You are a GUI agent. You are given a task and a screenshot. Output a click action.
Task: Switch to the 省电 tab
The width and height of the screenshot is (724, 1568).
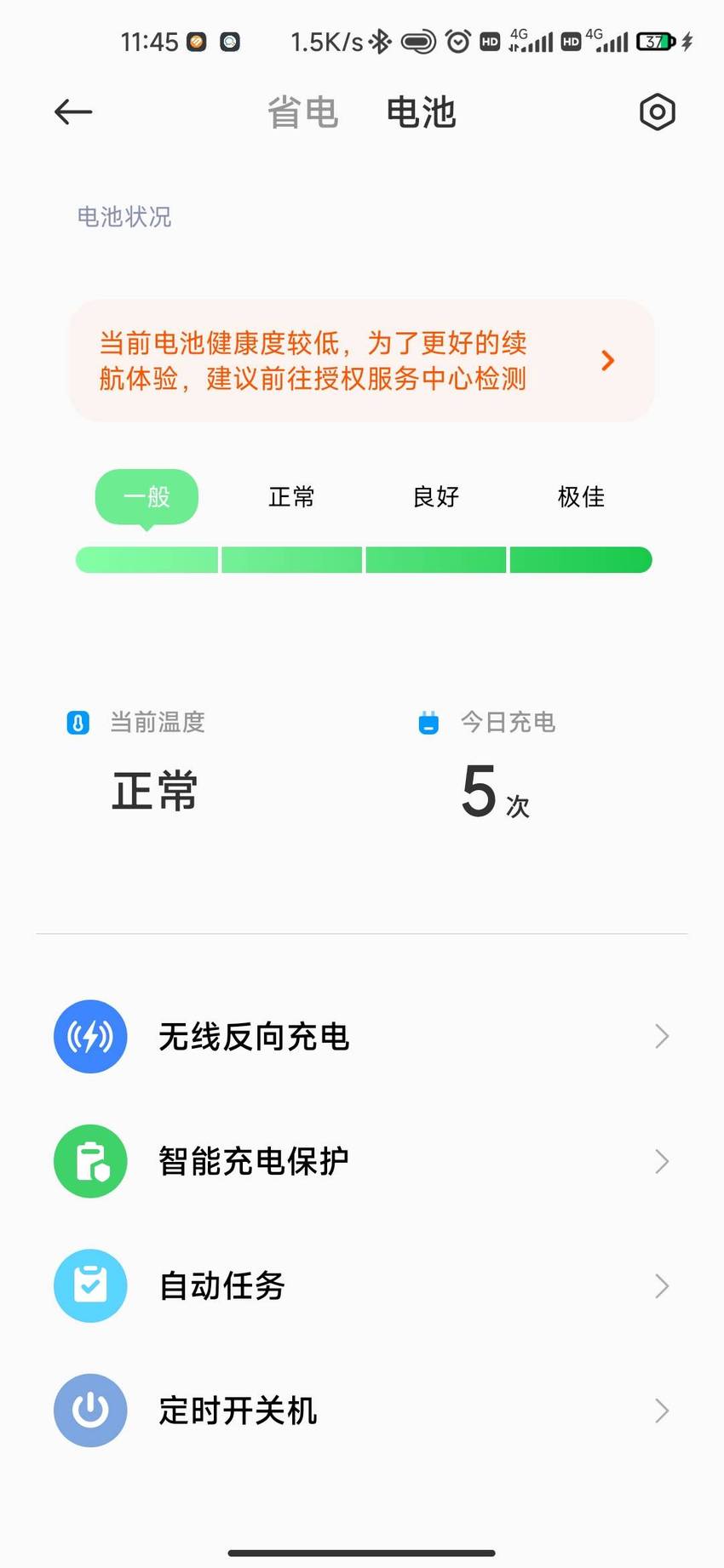[x=303, y=112]
